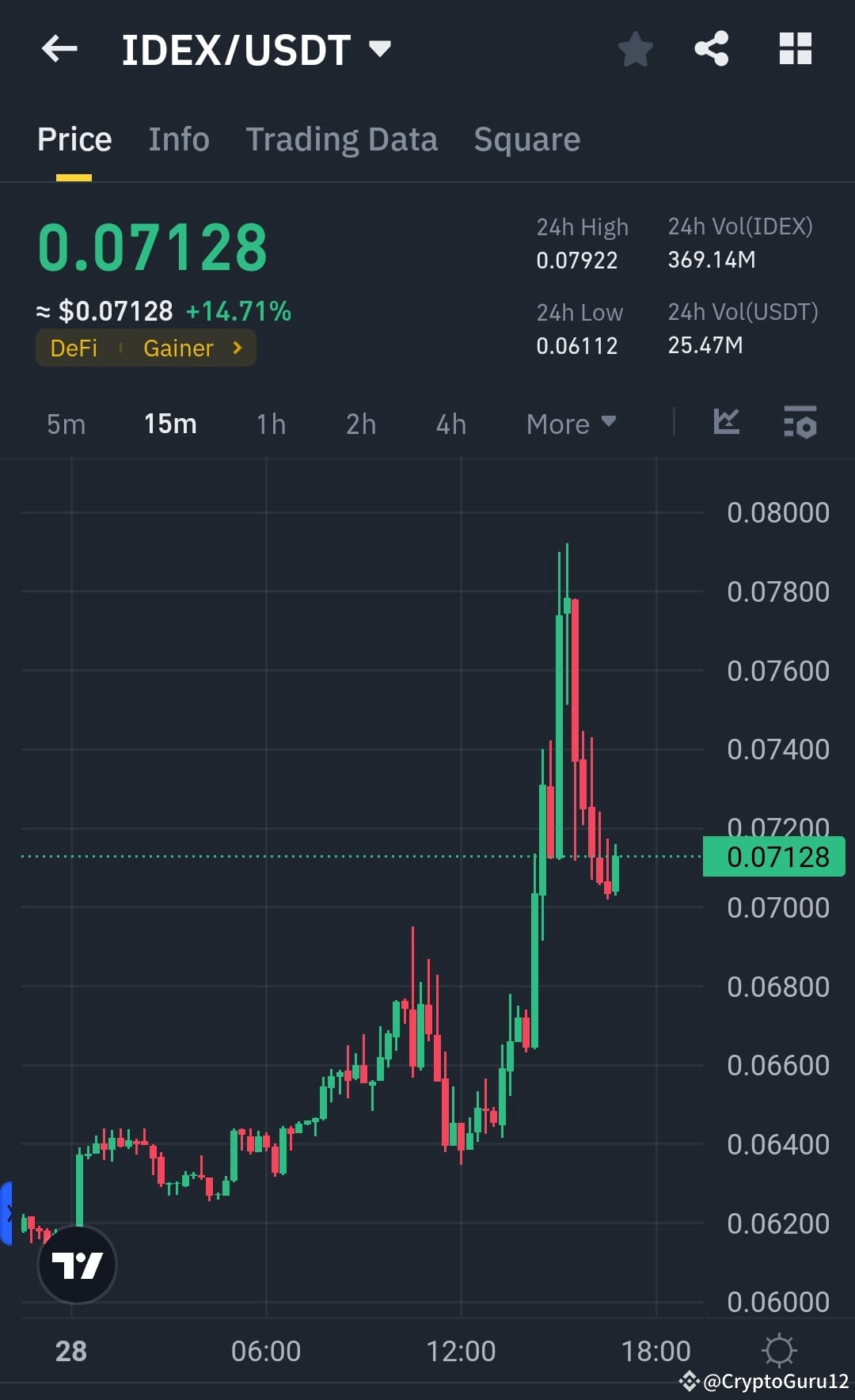Open the share options
Screen dimensions: 855x1400
711,48
